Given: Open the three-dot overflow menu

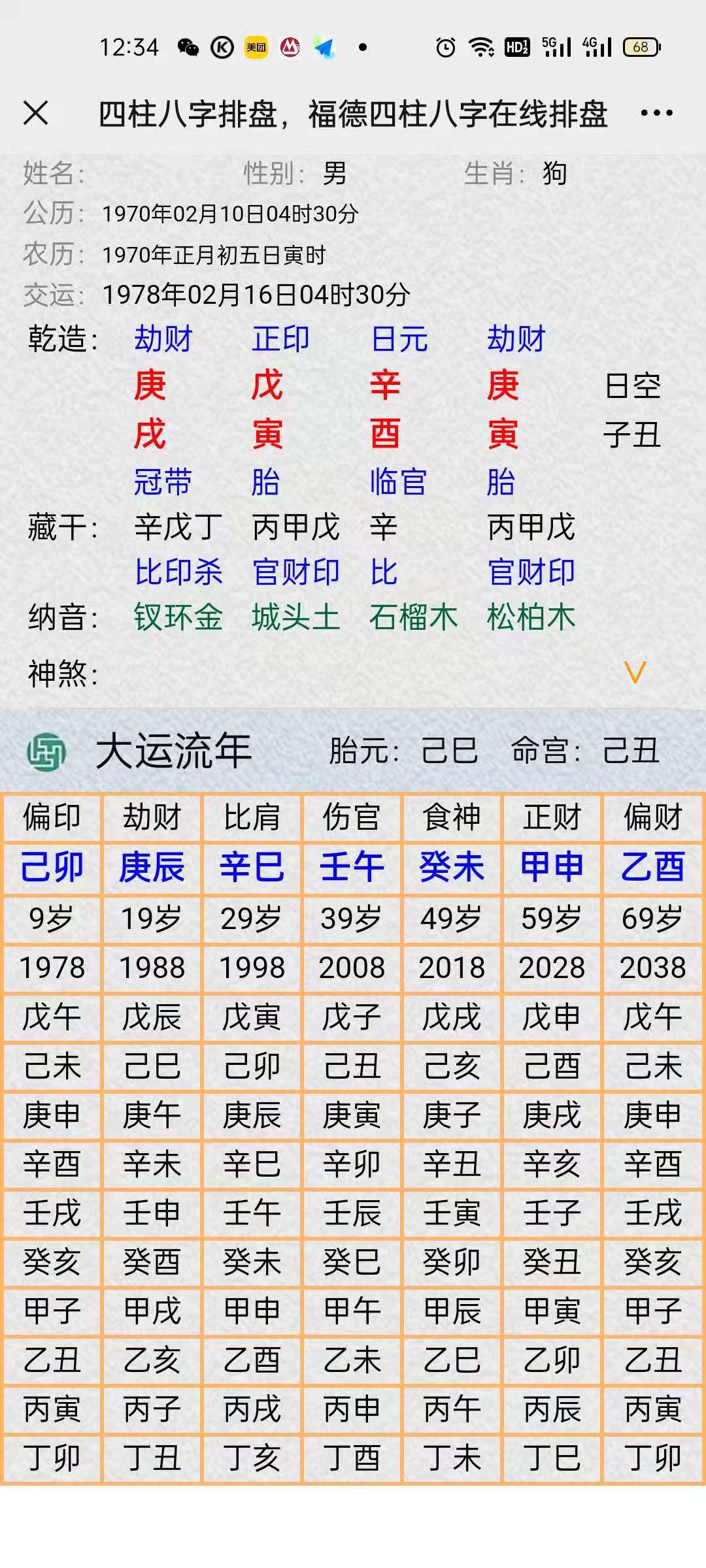Looking at the screenshot, I should tap(656, 113).
